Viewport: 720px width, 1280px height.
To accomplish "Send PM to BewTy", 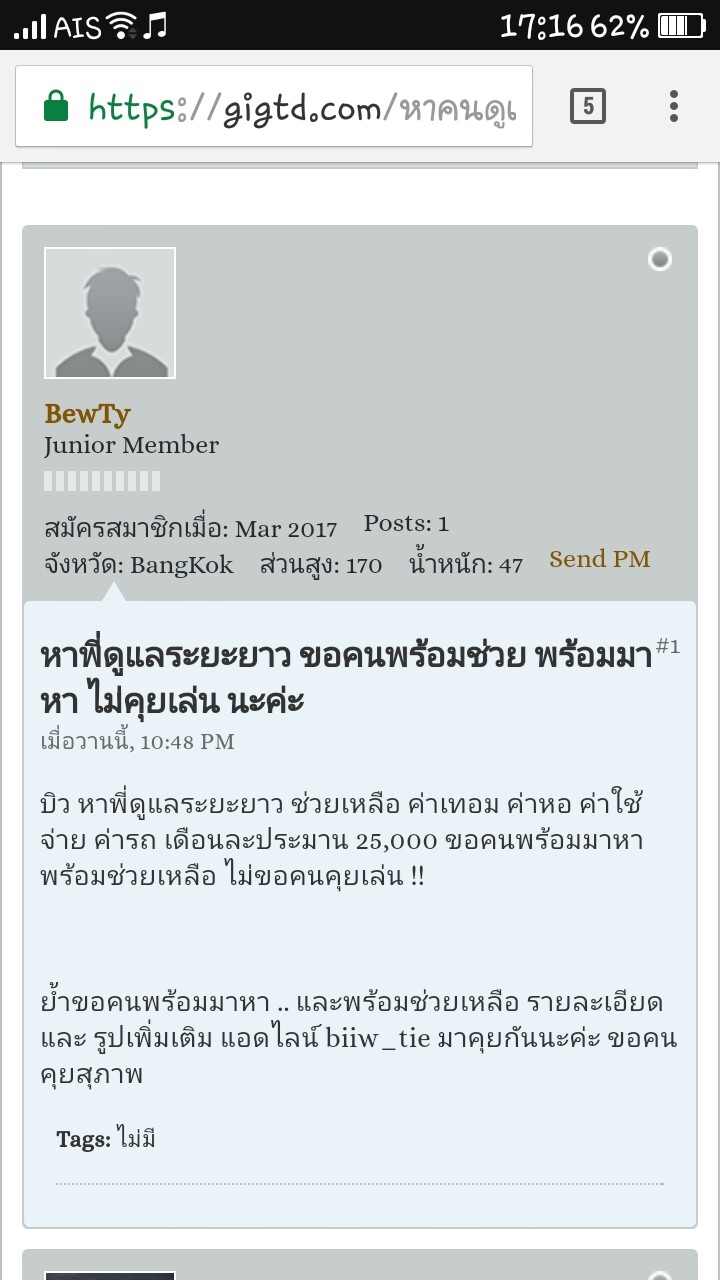I will tap(600, 560).
